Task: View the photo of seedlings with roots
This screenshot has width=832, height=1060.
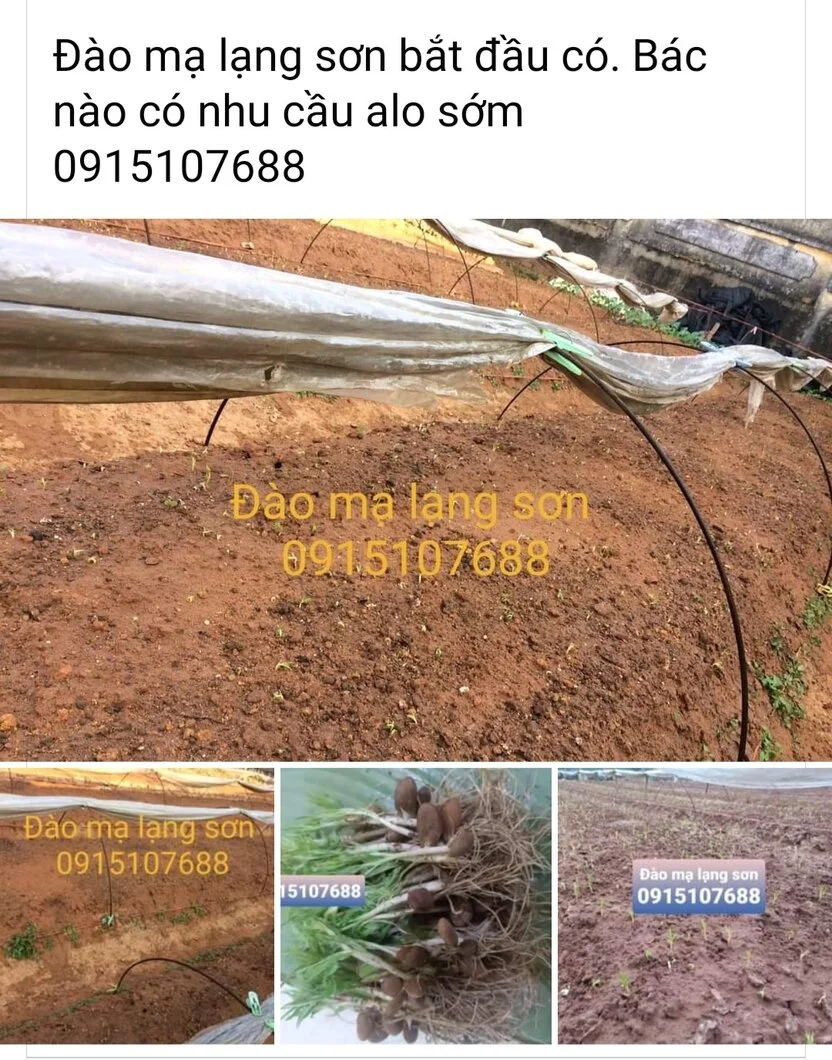Action: coord(415,905)
